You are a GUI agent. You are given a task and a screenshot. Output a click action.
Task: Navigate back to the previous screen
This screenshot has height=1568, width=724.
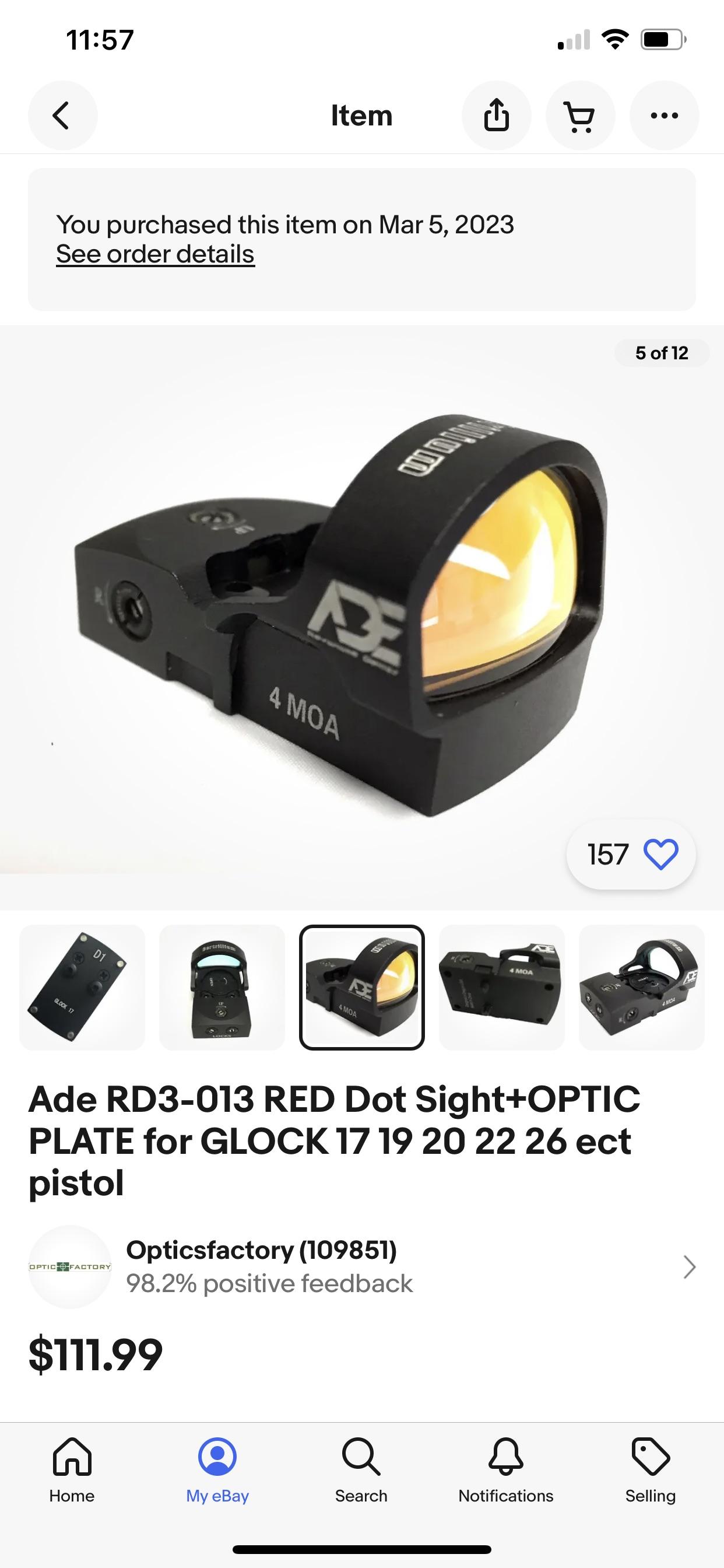[x=63, y=115]
